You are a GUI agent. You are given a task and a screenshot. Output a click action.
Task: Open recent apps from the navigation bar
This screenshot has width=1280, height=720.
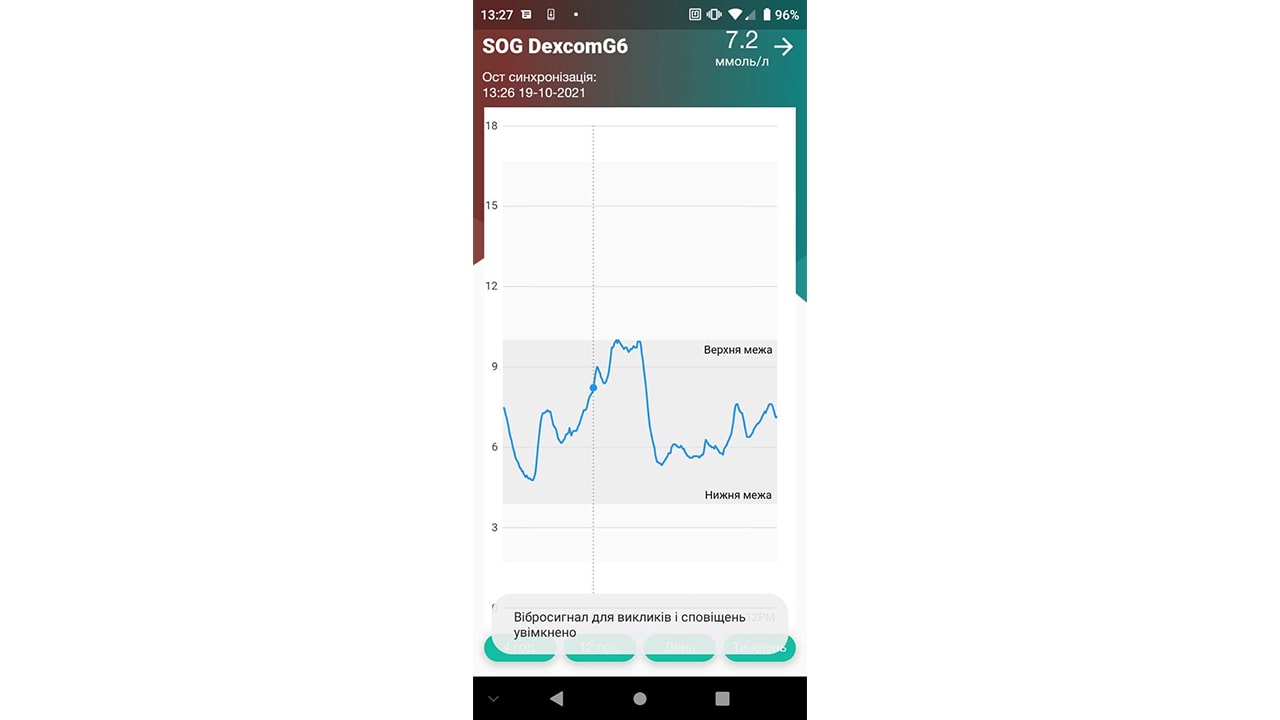[x=722, y=699]
